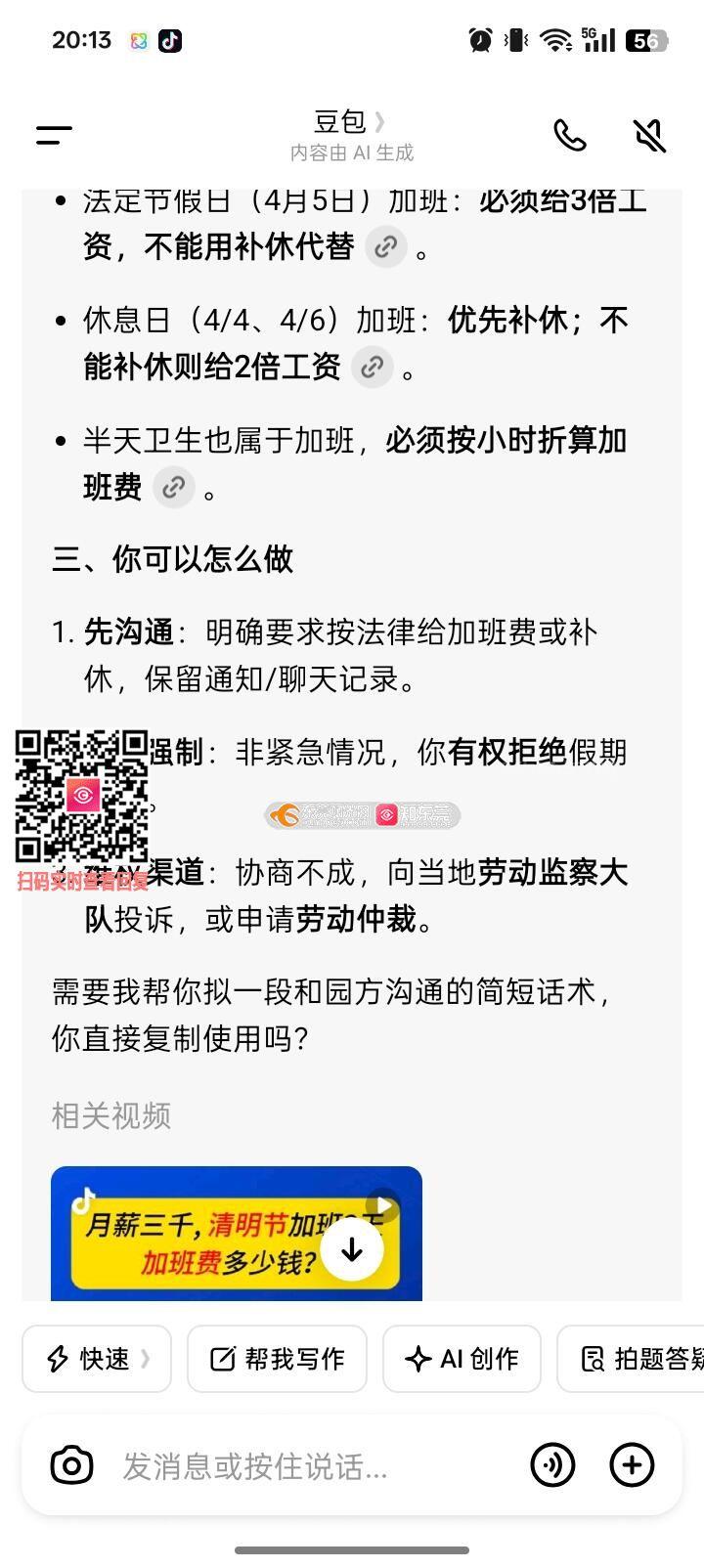Open source link after 必须按小时折算加班费
This screenshot has width=704, height=1568.
pos(174,487)
